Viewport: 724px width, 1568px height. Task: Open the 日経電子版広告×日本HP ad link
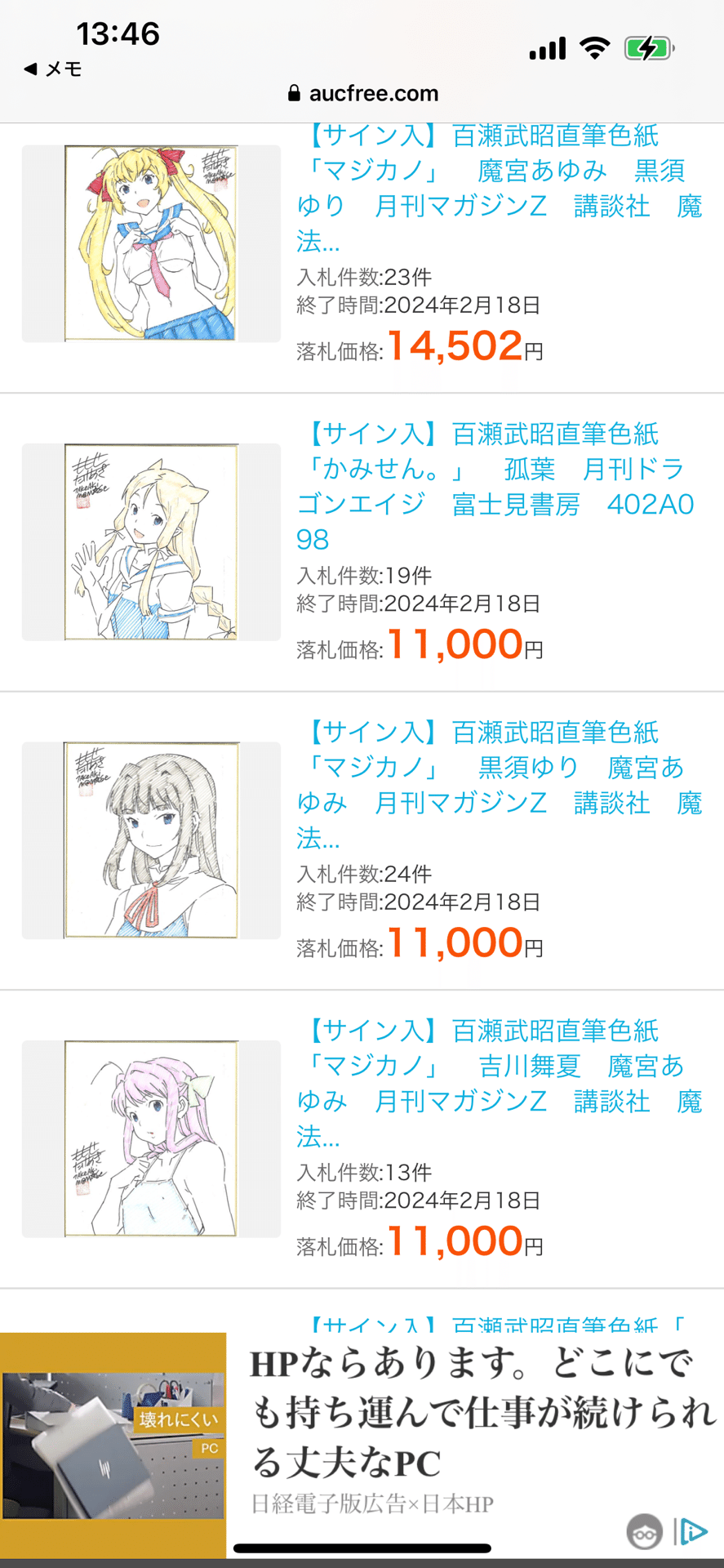[374, 1503]
